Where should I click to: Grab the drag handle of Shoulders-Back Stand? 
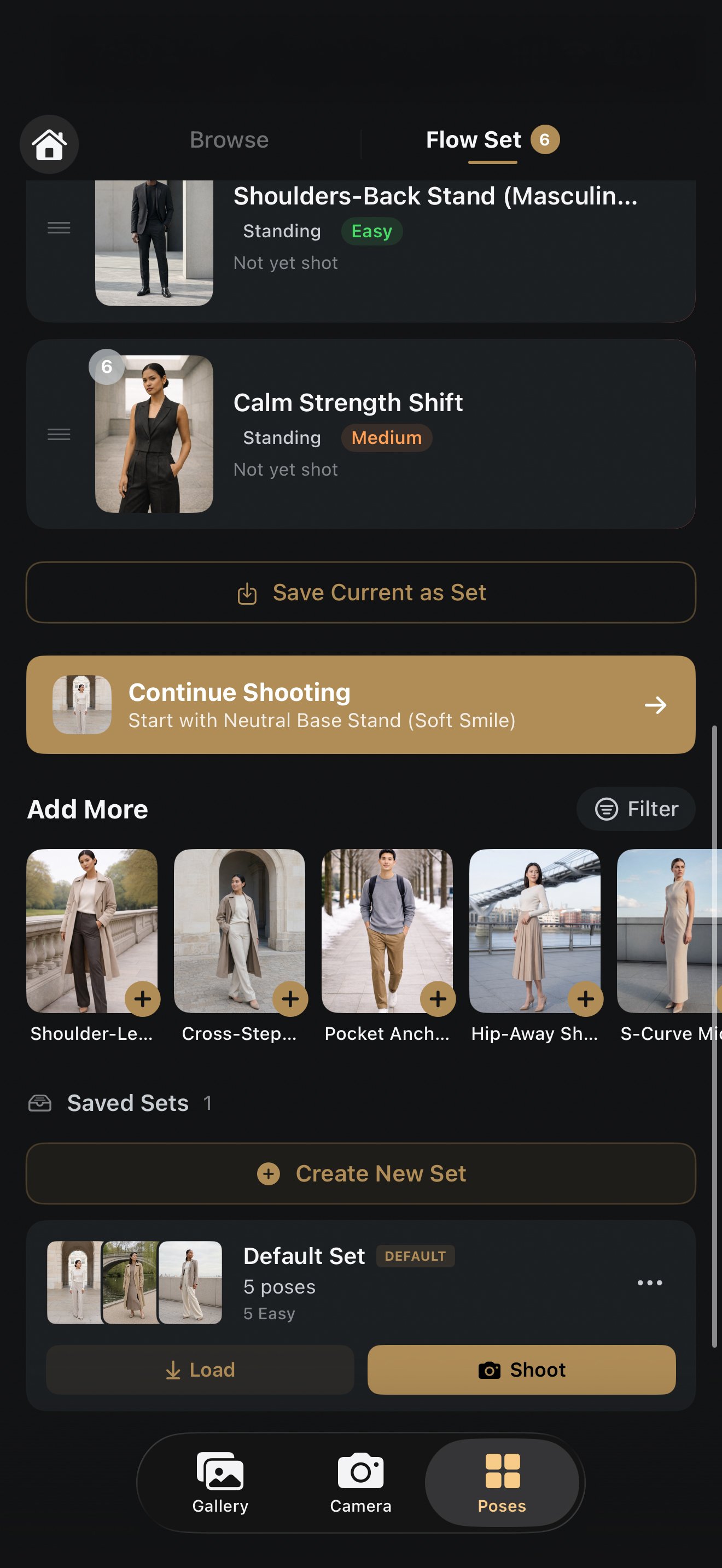click(x=59, y=227)
